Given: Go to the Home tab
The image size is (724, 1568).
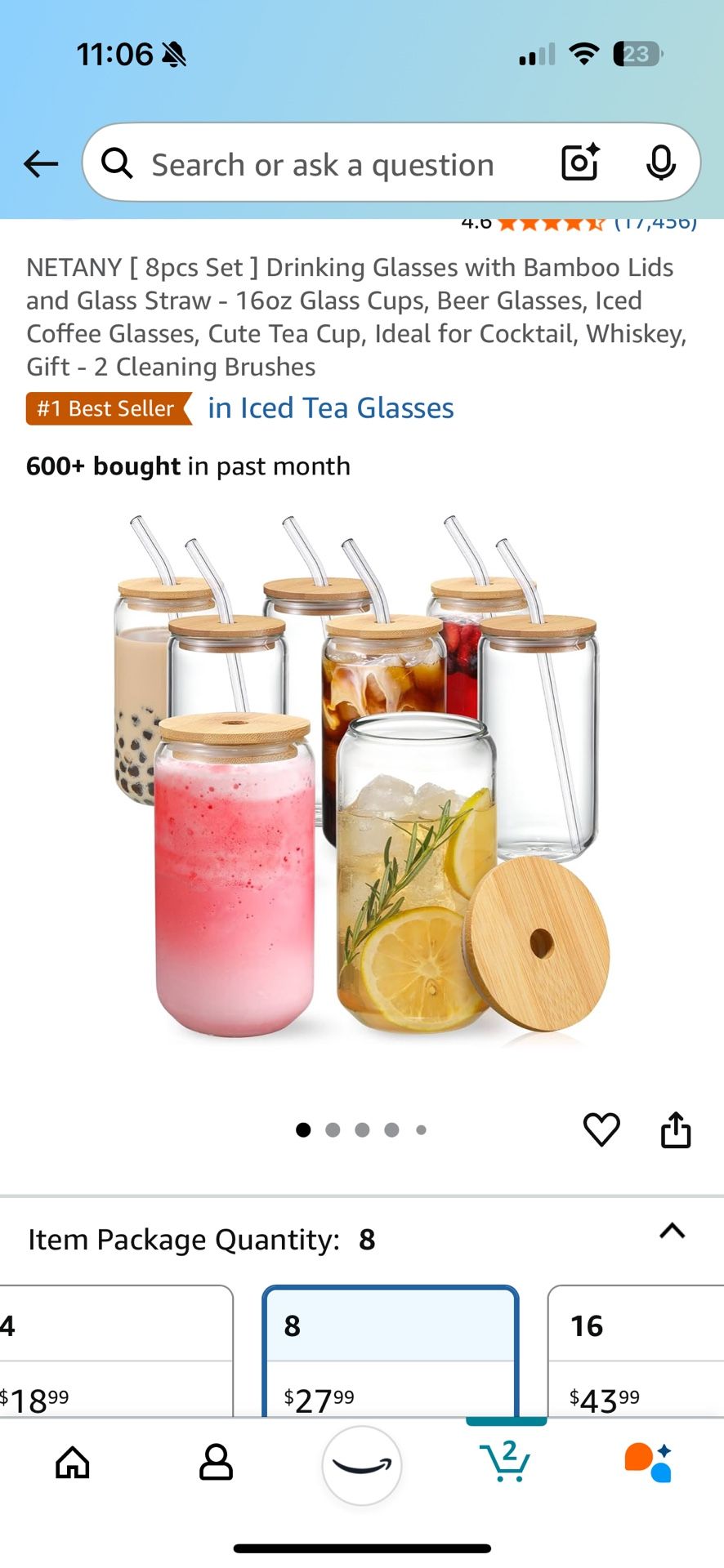Looking at the screenshot, I should pos(73,1463).
